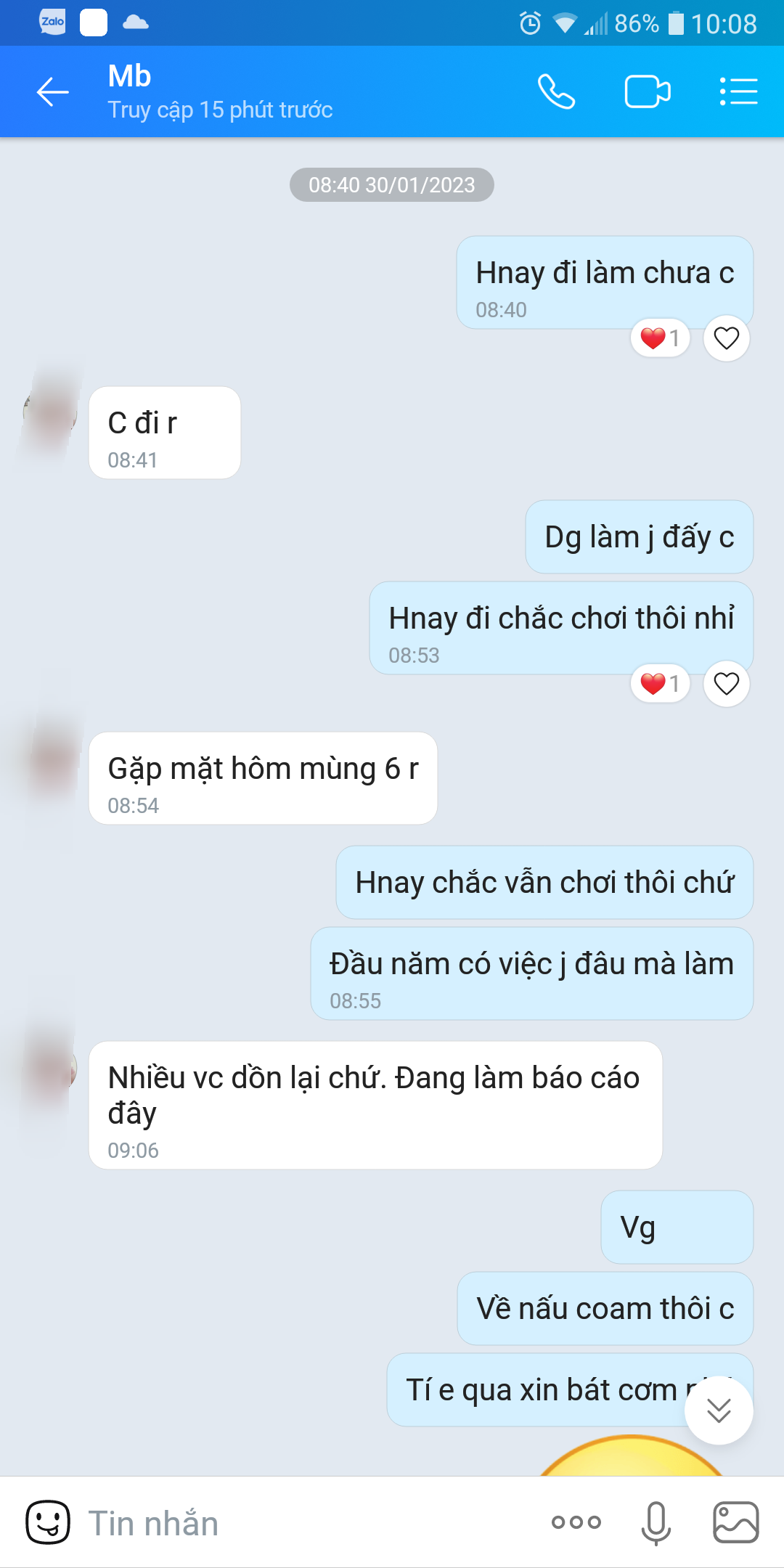Jump to the latest messages
Image resolution: width=784 pixels, height=1568 pixels.
pos(719,1410)
